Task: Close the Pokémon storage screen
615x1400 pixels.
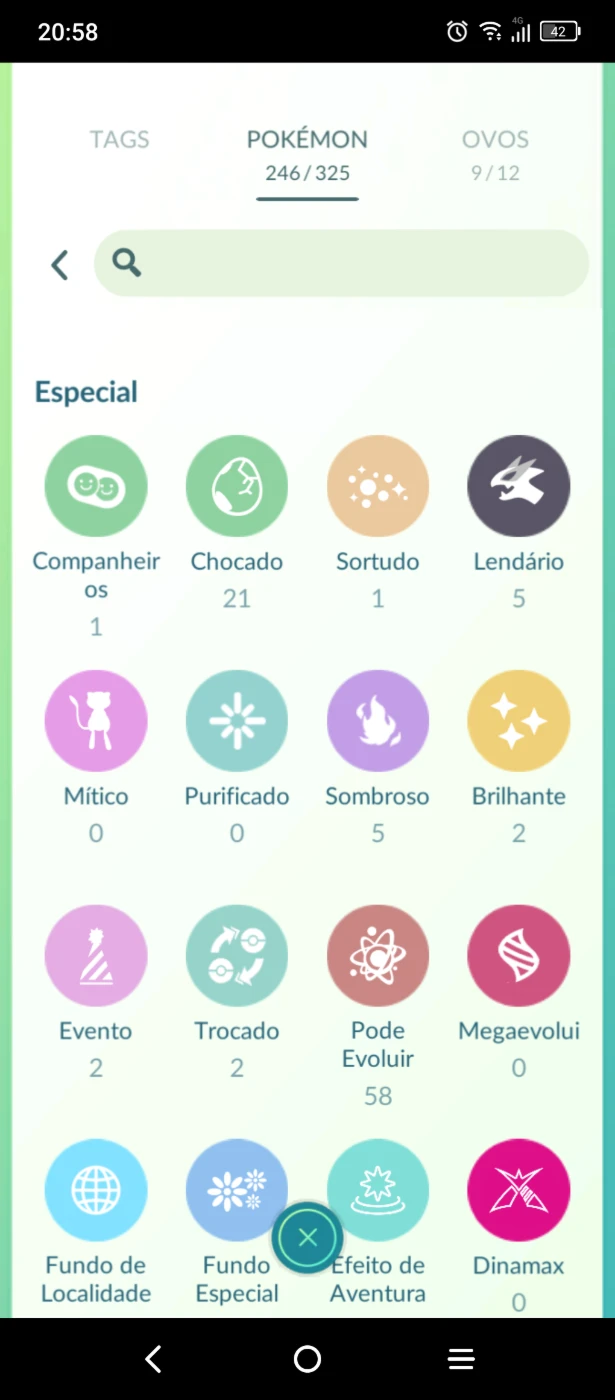Action: (307, 1238)
